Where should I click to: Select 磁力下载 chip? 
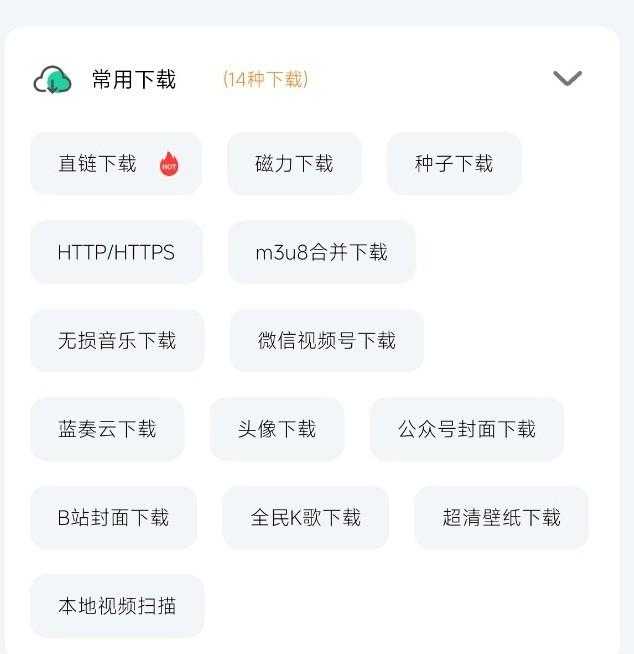coord(294,164)
